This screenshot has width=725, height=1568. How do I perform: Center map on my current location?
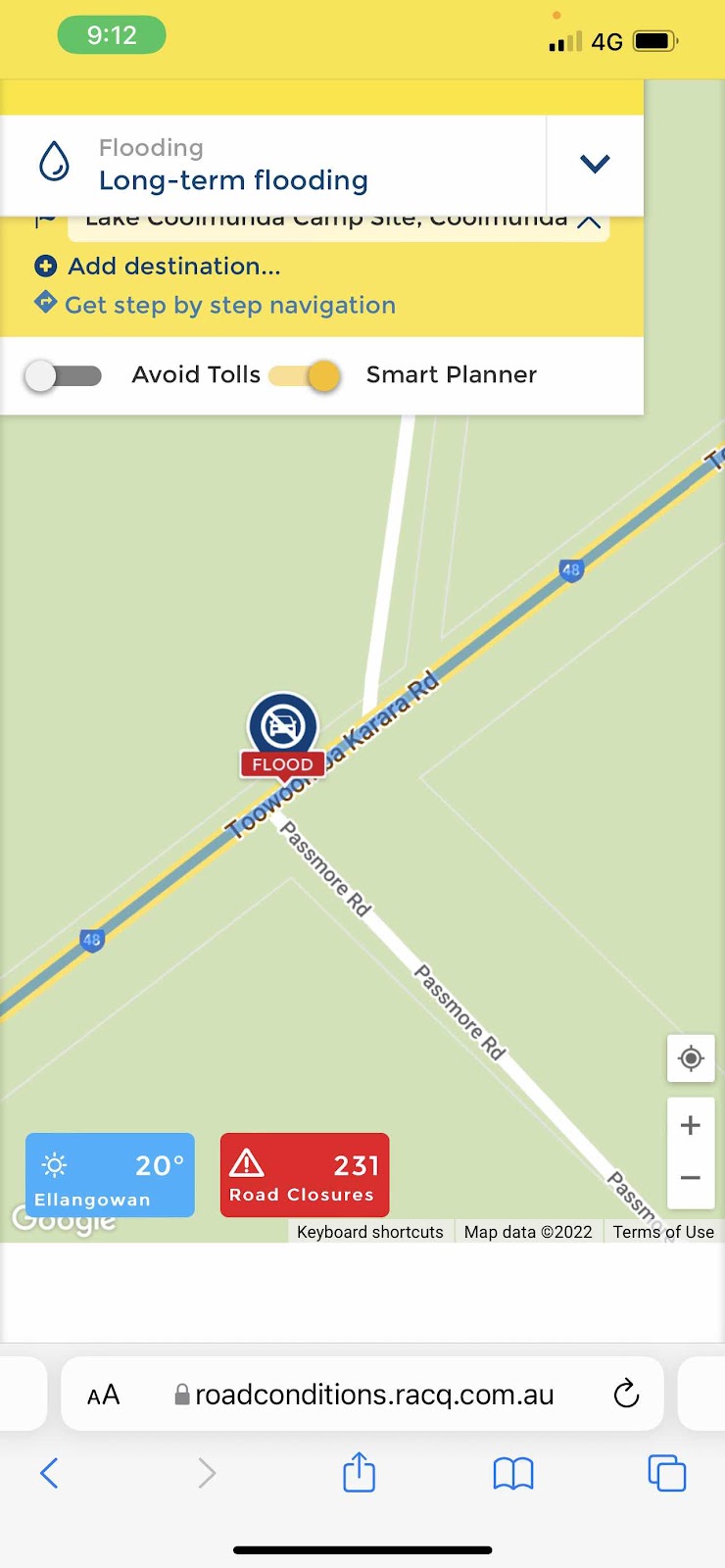[x=691, y=1058]
